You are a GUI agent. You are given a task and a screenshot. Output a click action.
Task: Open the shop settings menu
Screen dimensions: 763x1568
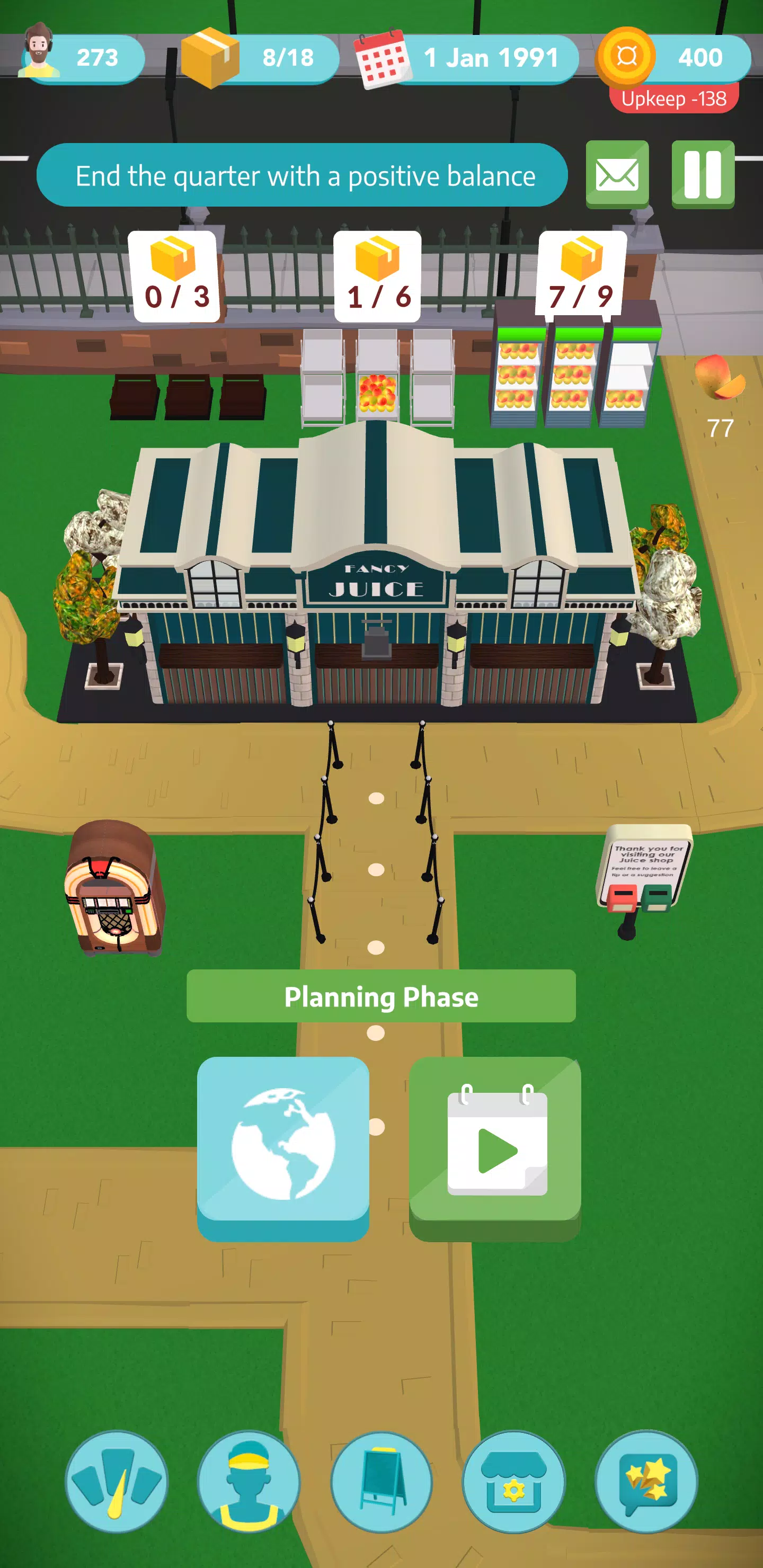click(x=513, y=1481)
